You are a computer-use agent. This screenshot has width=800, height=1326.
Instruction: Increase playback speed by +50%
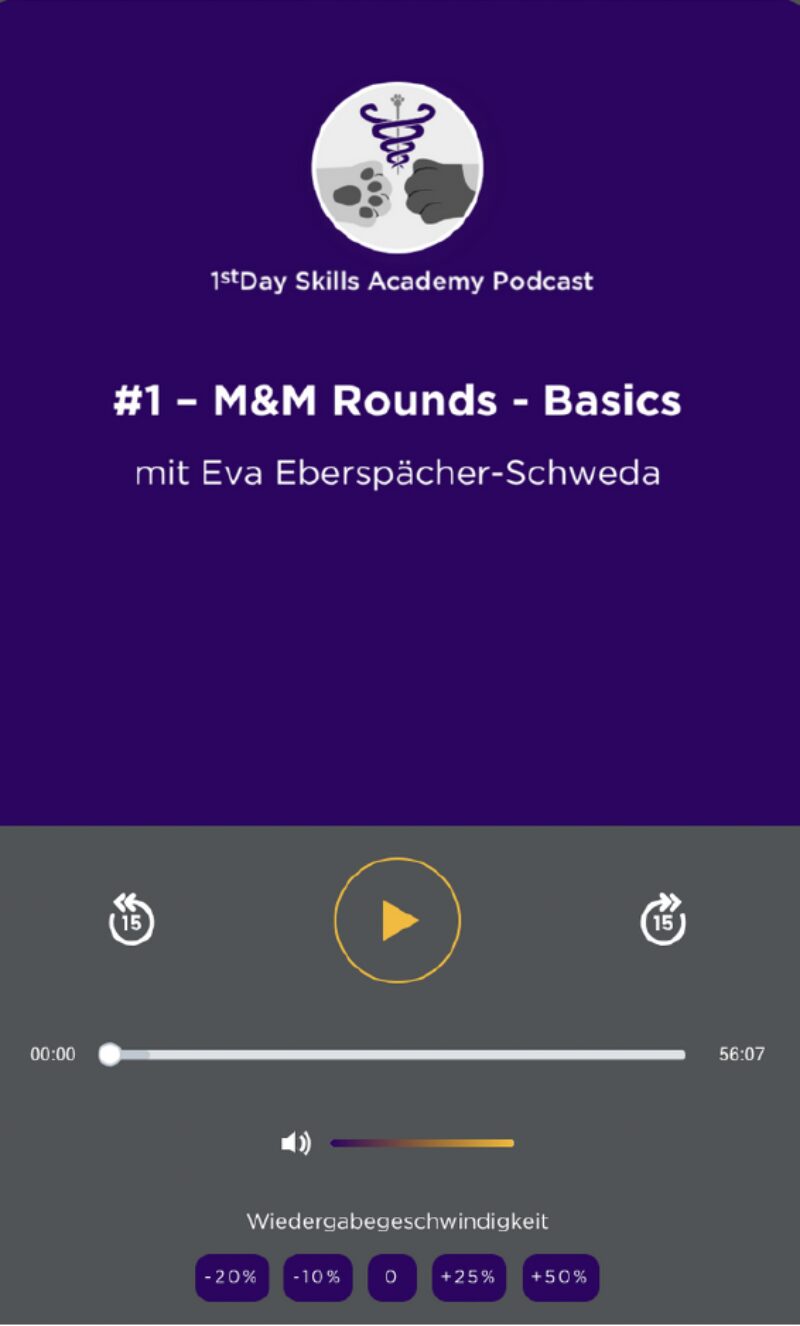[x=560, y=1277]
